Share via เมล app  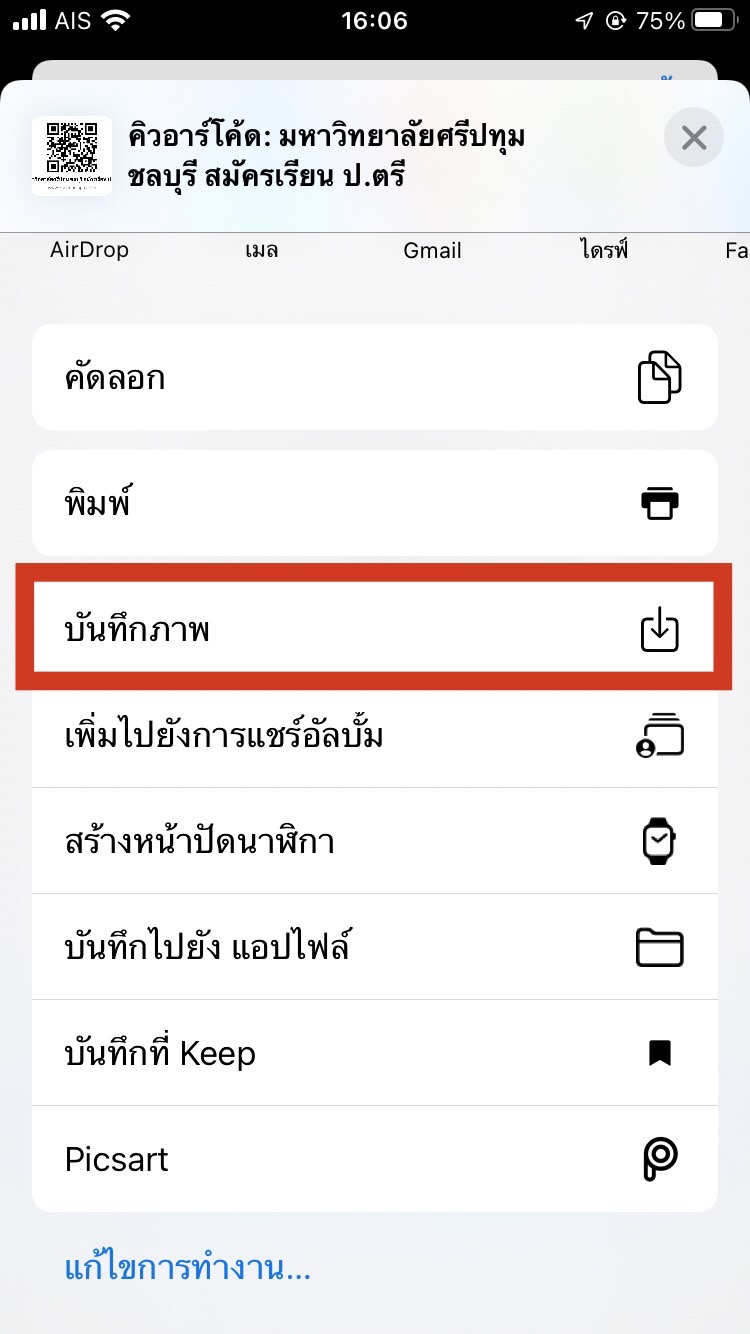pos(261,250)
